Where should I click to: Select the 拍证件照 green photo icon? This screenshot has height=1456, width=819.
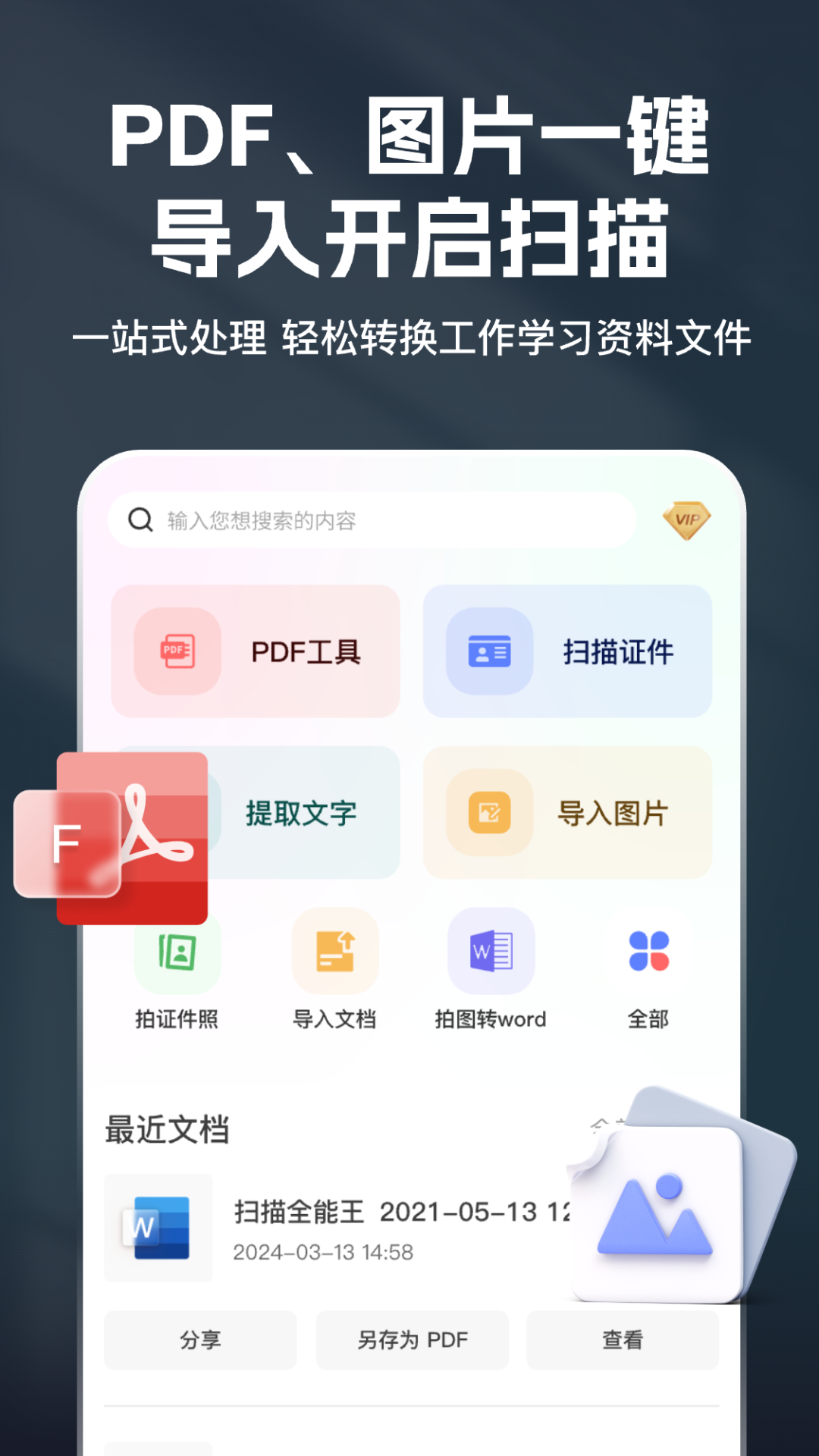point(175,954)
